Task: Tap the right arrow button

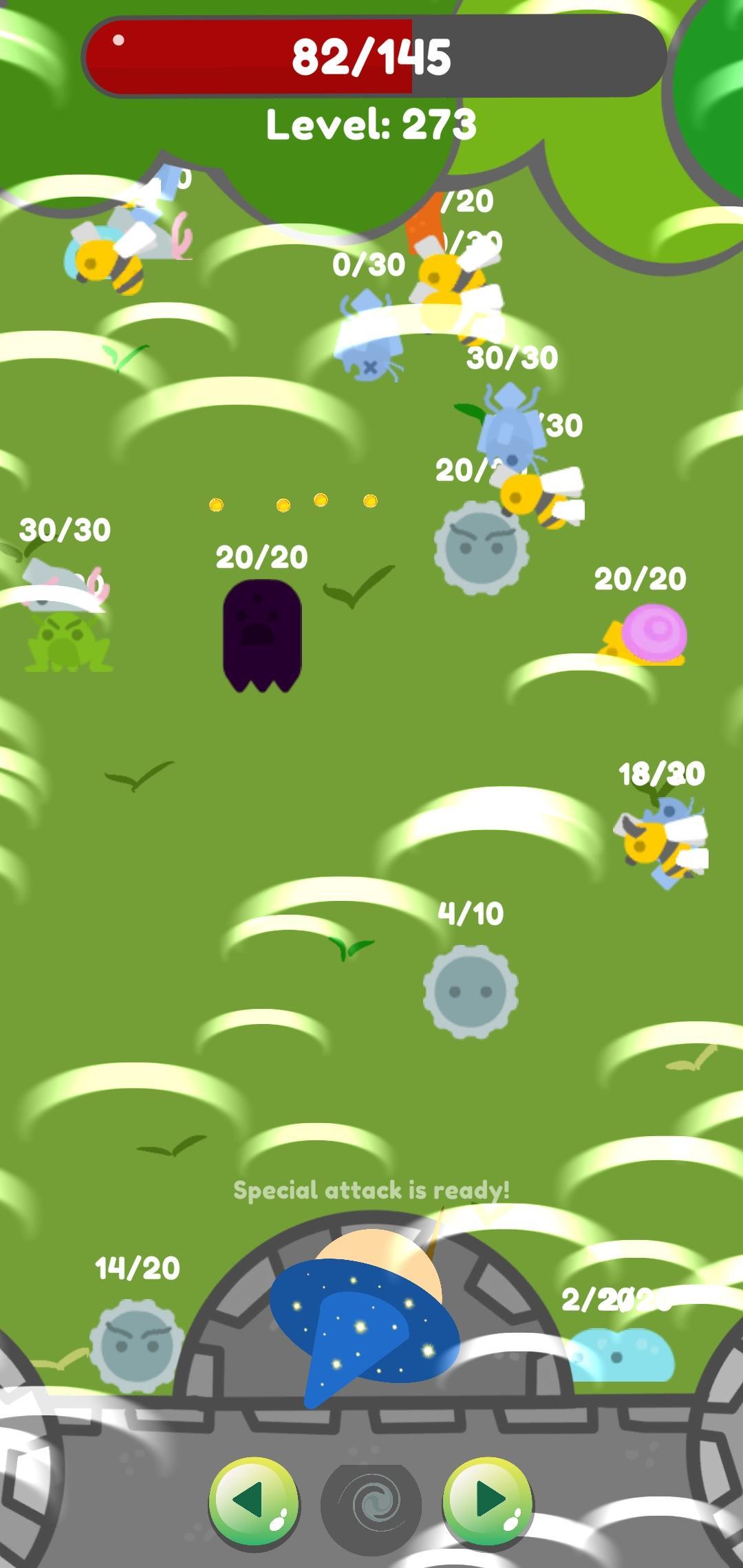Action: 488,1501
